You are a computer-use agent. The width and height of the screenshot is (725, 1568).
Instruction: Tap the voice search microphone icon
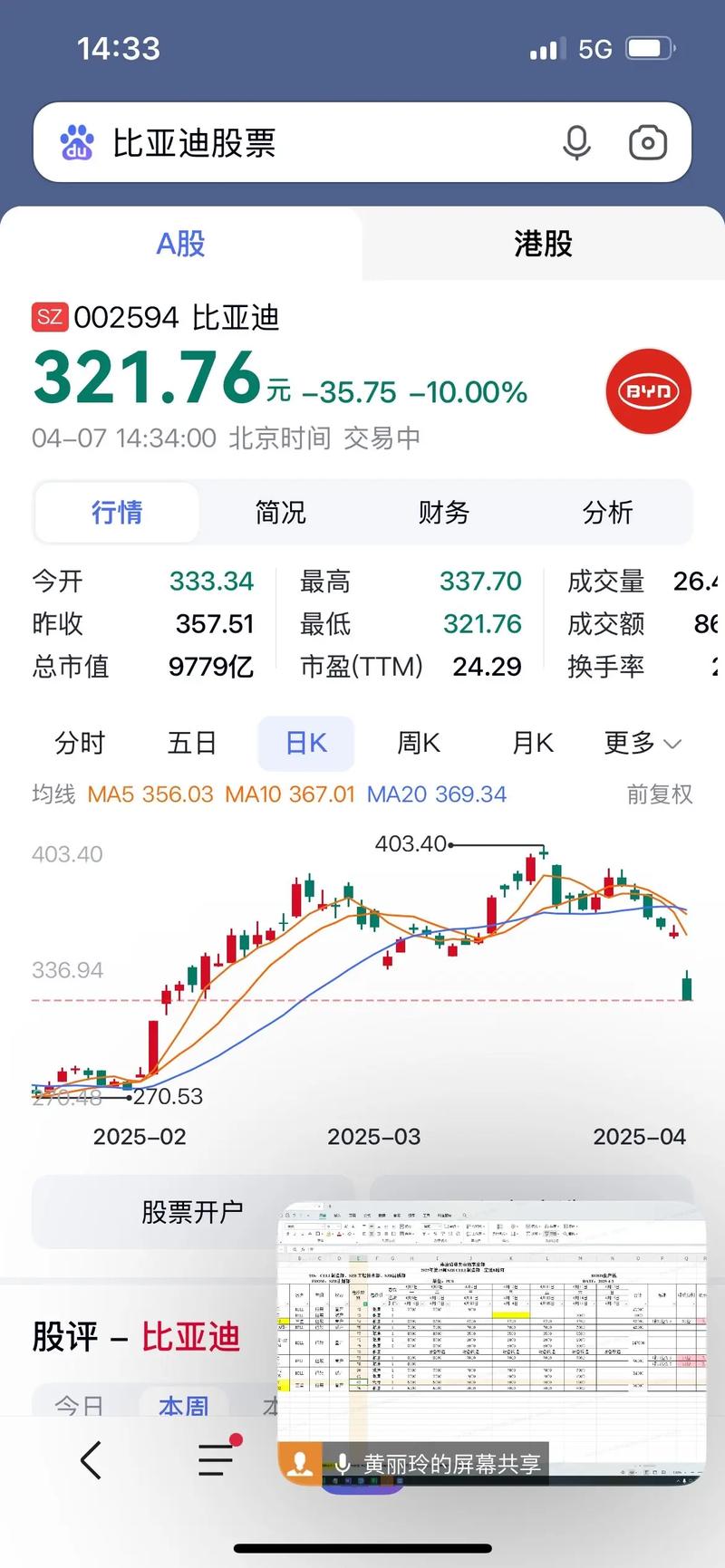click(x=577, y=143)
